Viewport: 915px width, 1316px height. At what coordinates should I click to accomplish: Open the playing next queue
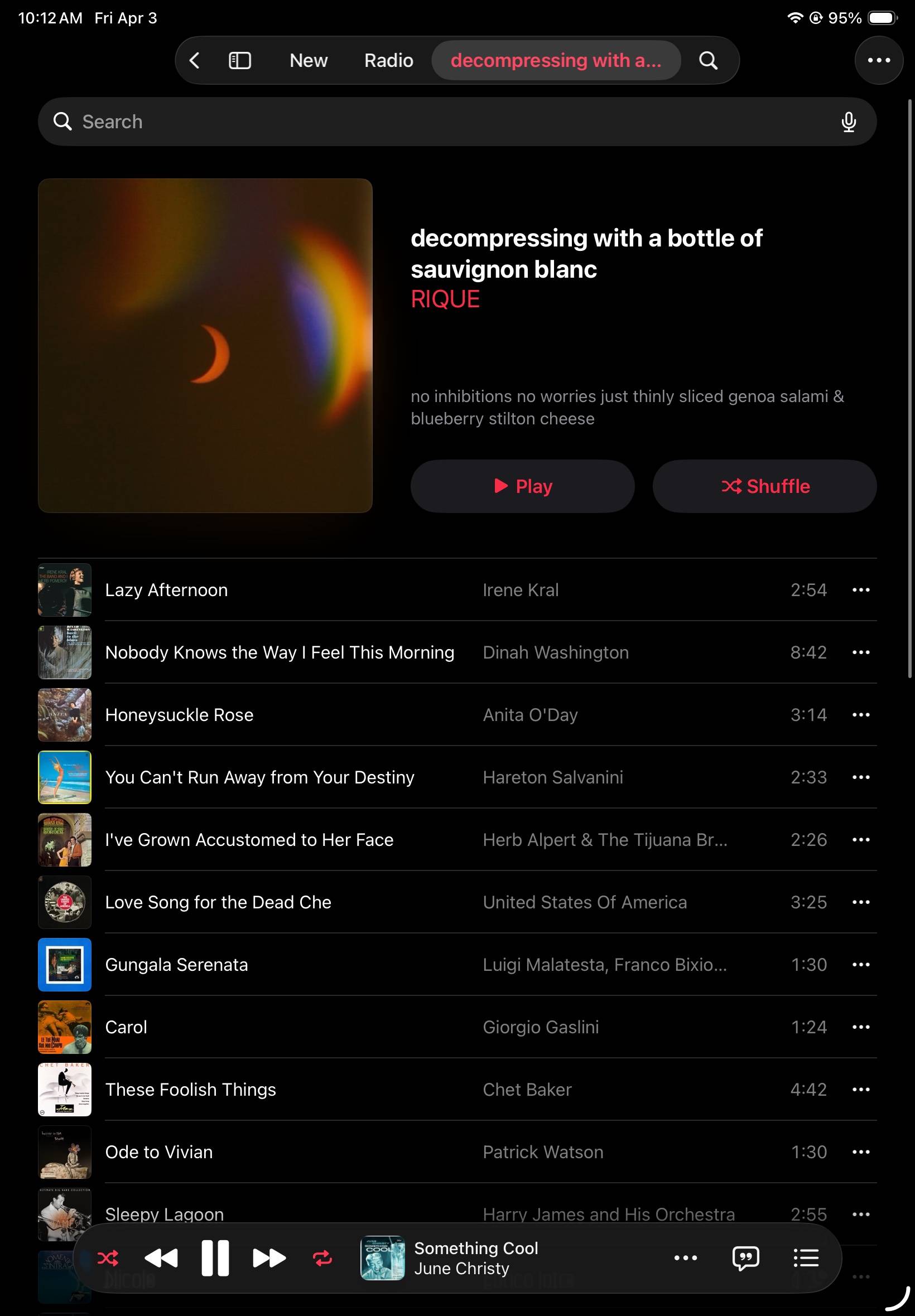pyautogui.click(x=806, y=1258)
